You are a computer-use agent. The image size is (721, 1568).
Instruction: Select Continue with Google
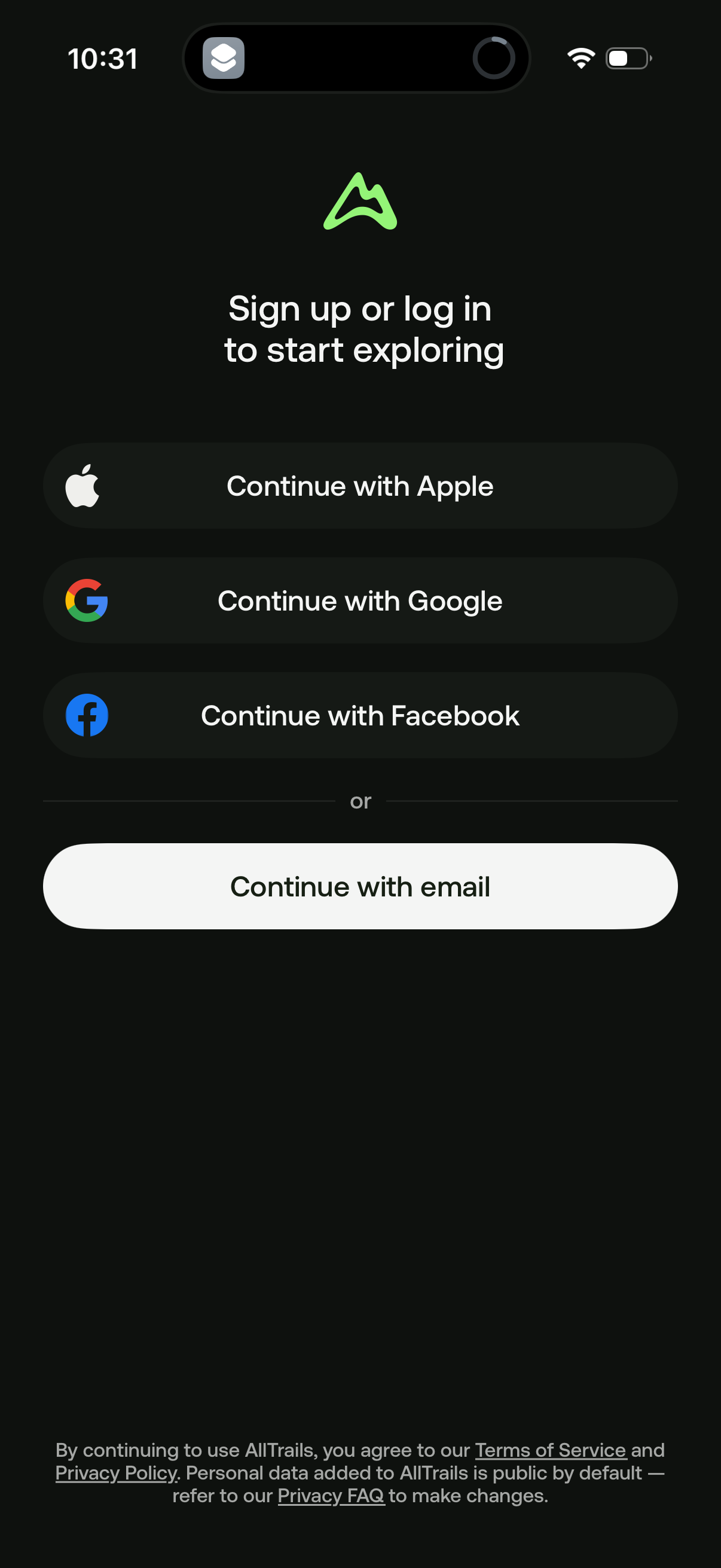coord(360,600)
